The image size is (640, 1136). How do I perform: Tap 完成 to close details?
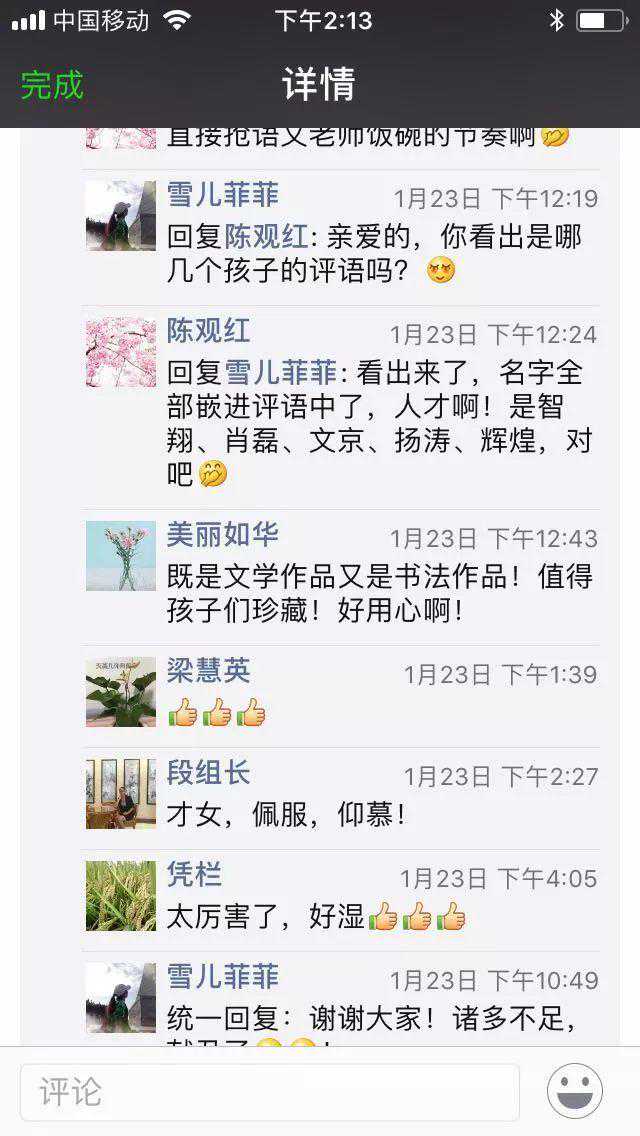[x=52, y=85]
